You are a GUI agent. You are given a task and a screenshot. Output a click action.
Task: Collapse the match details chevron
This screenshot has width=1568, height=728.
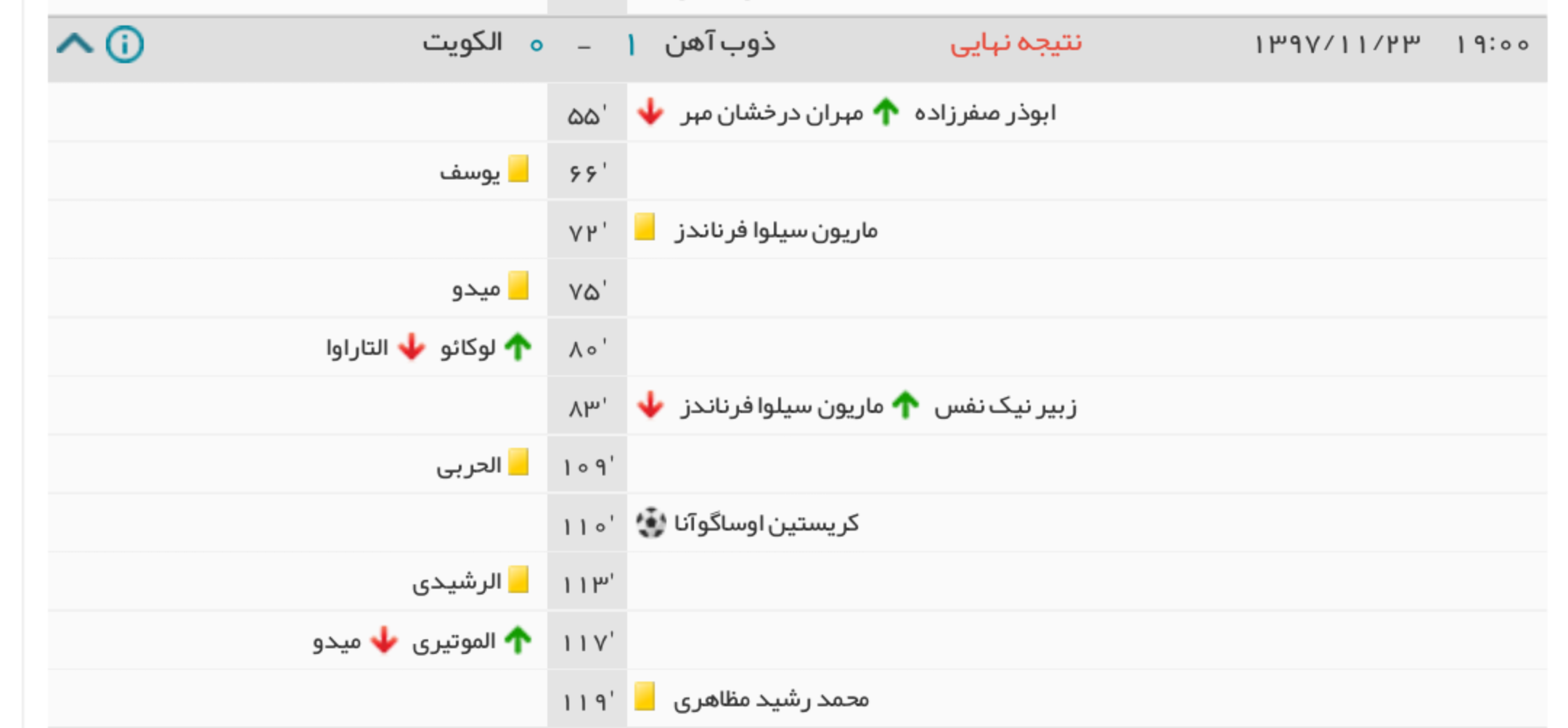click(x=75, y=45)
